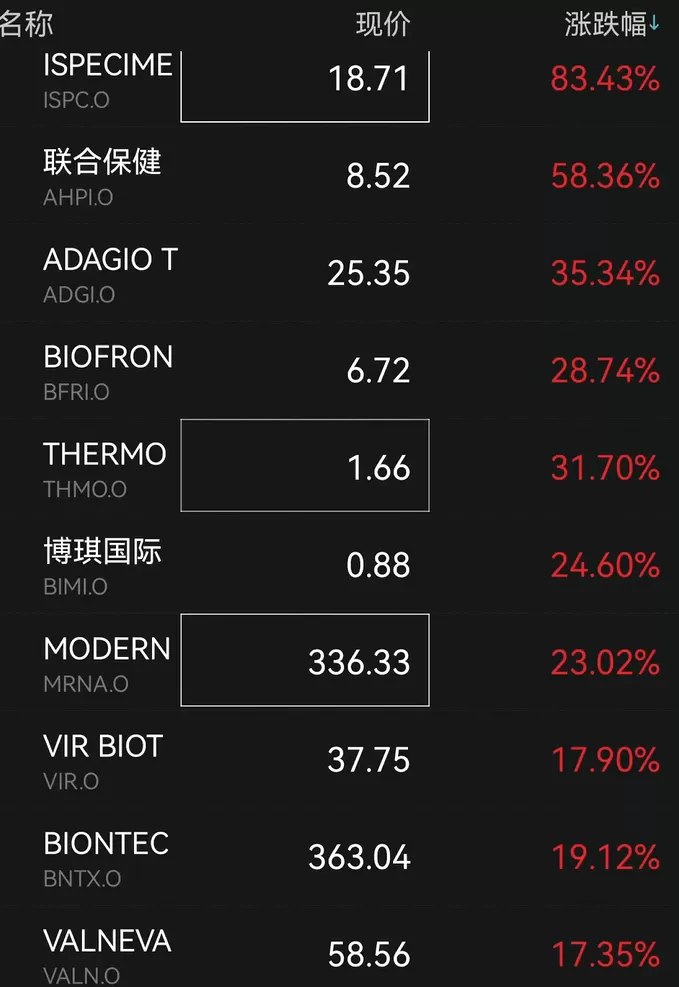The height and width of the screenshot is (987, 679).
Task: View the VIR BIOT VIR.O quote
Action: (339, 760)
